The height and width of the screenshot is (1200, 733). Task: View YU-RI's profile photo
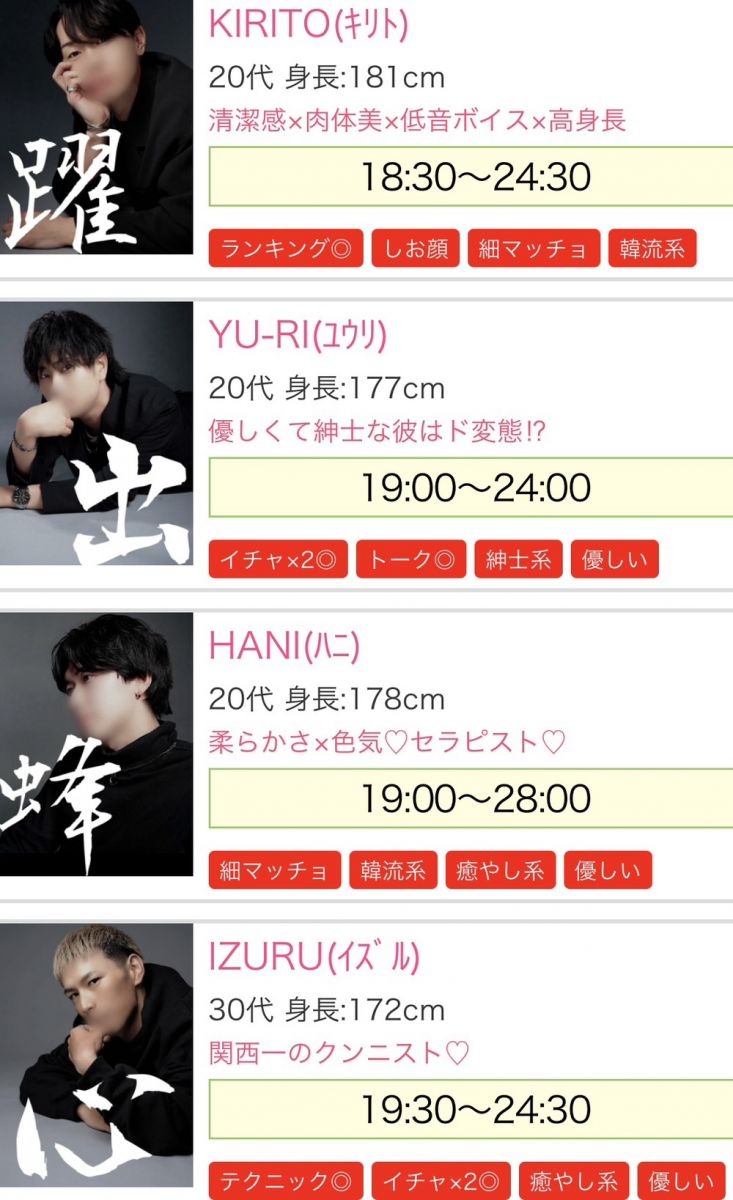tap(96, 433)
